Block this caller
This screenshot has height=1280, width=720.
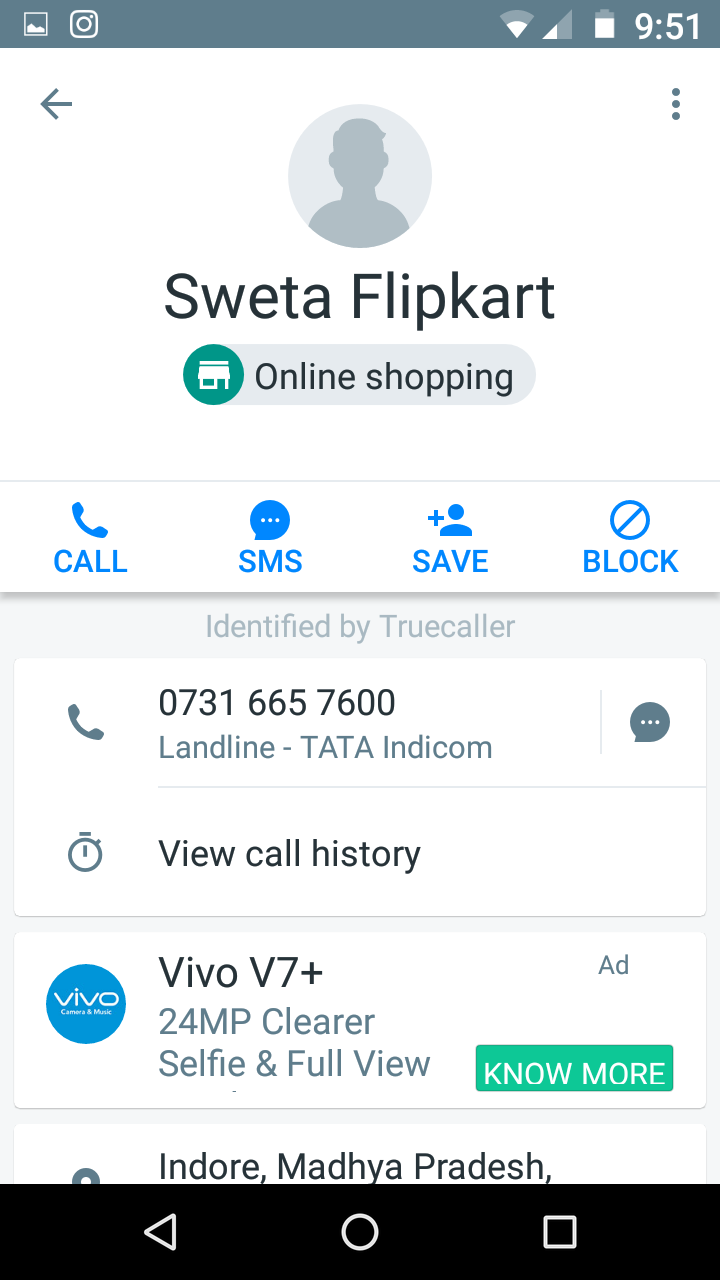(x=630, y=540)
